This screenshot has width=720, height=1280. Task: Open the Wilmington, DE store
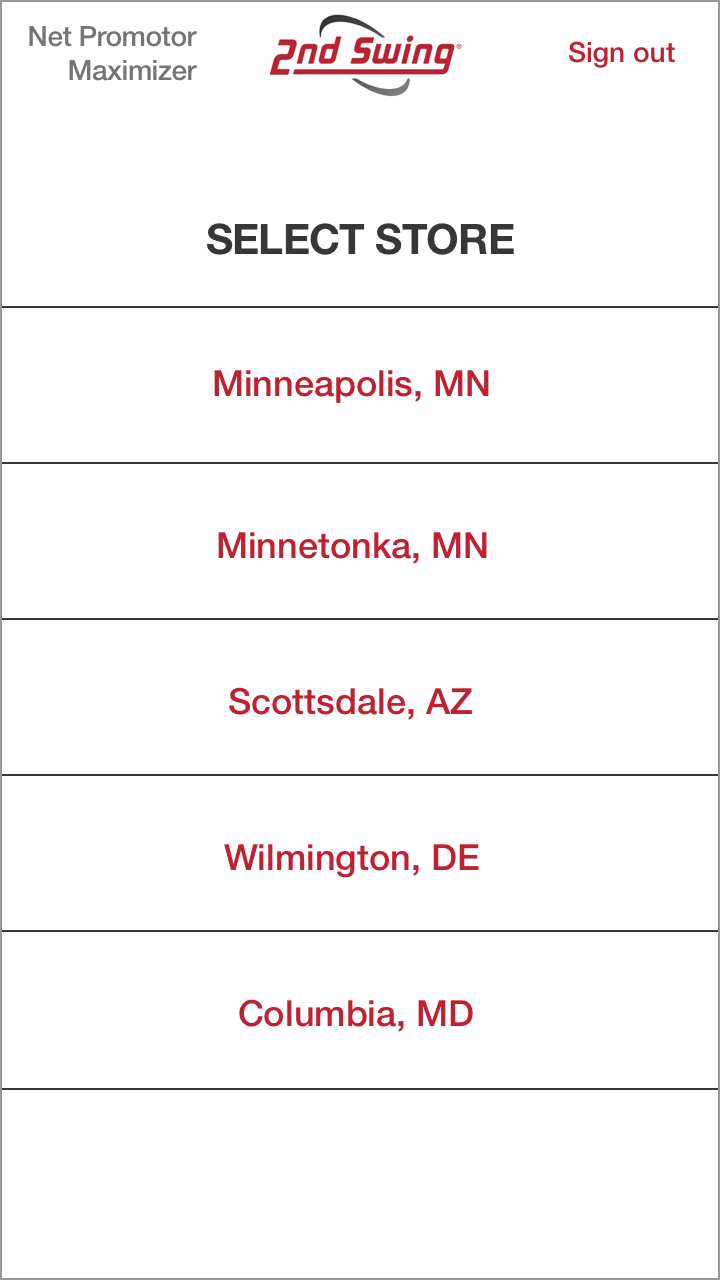352,857
